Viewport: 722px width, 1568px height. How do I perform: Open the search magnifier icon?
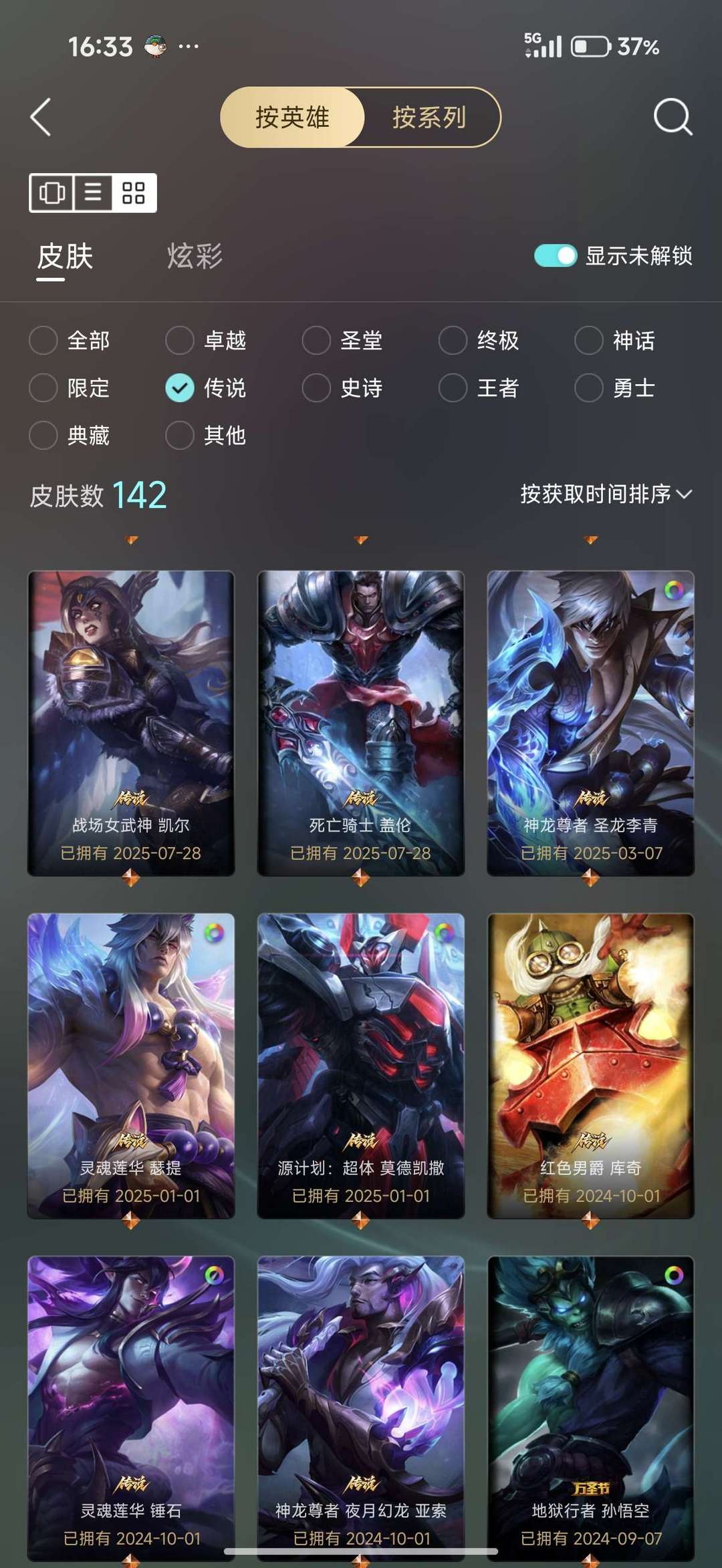pos(672,118)
